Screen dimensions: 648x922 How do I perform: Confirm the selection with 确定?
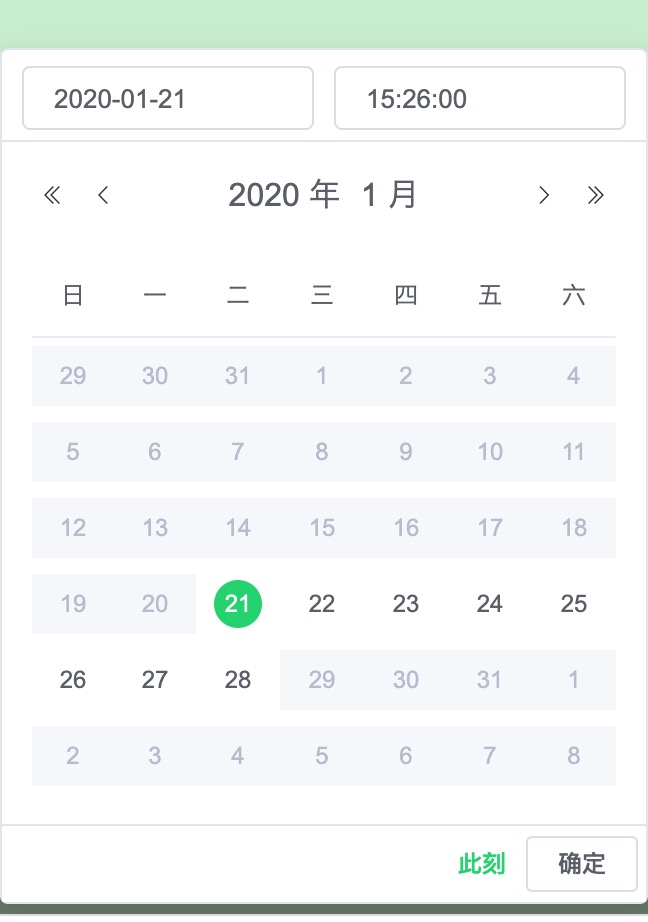(x=581, y=864)
